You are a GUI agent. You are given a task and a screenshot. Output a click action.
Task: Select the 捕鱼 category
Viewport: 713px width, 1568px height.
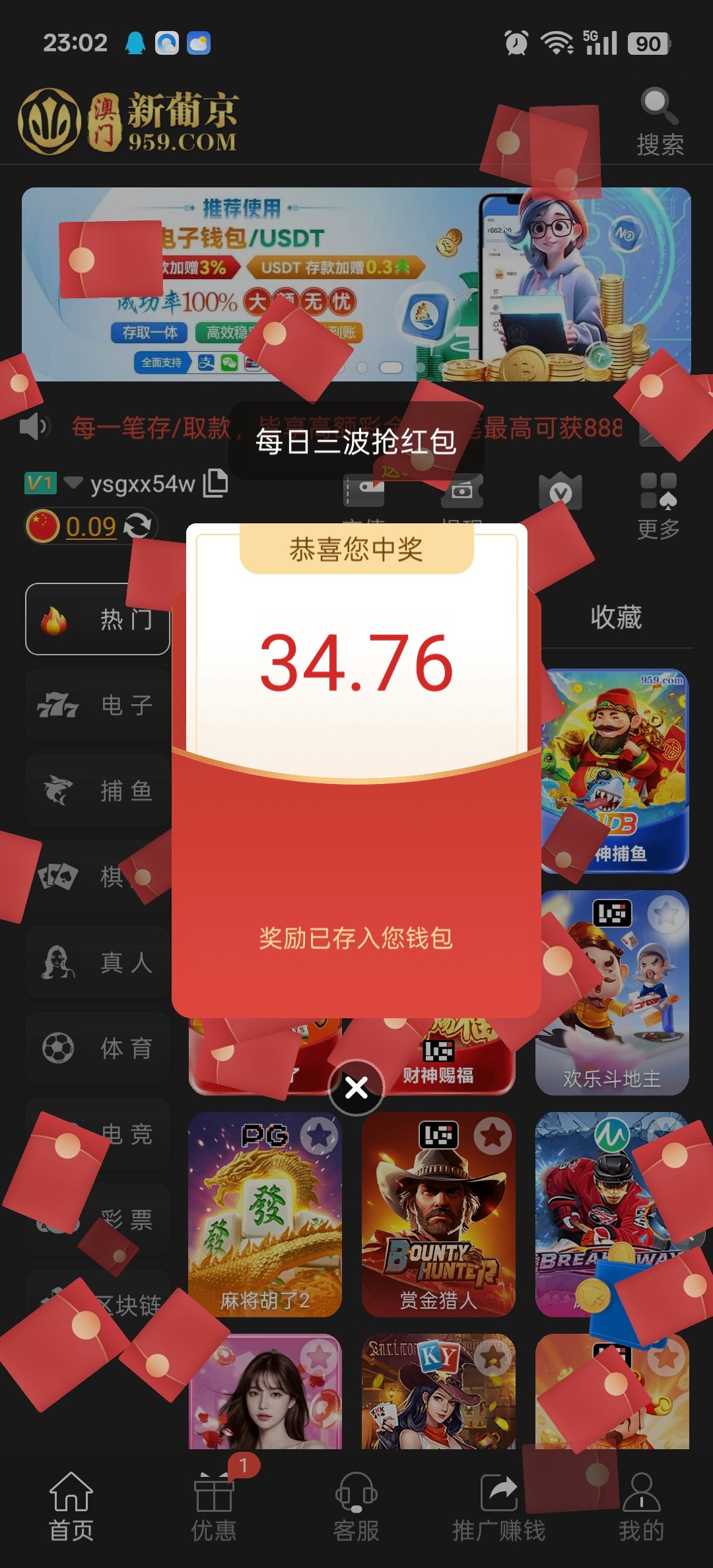pyautogui.click(x=98, y=791)
